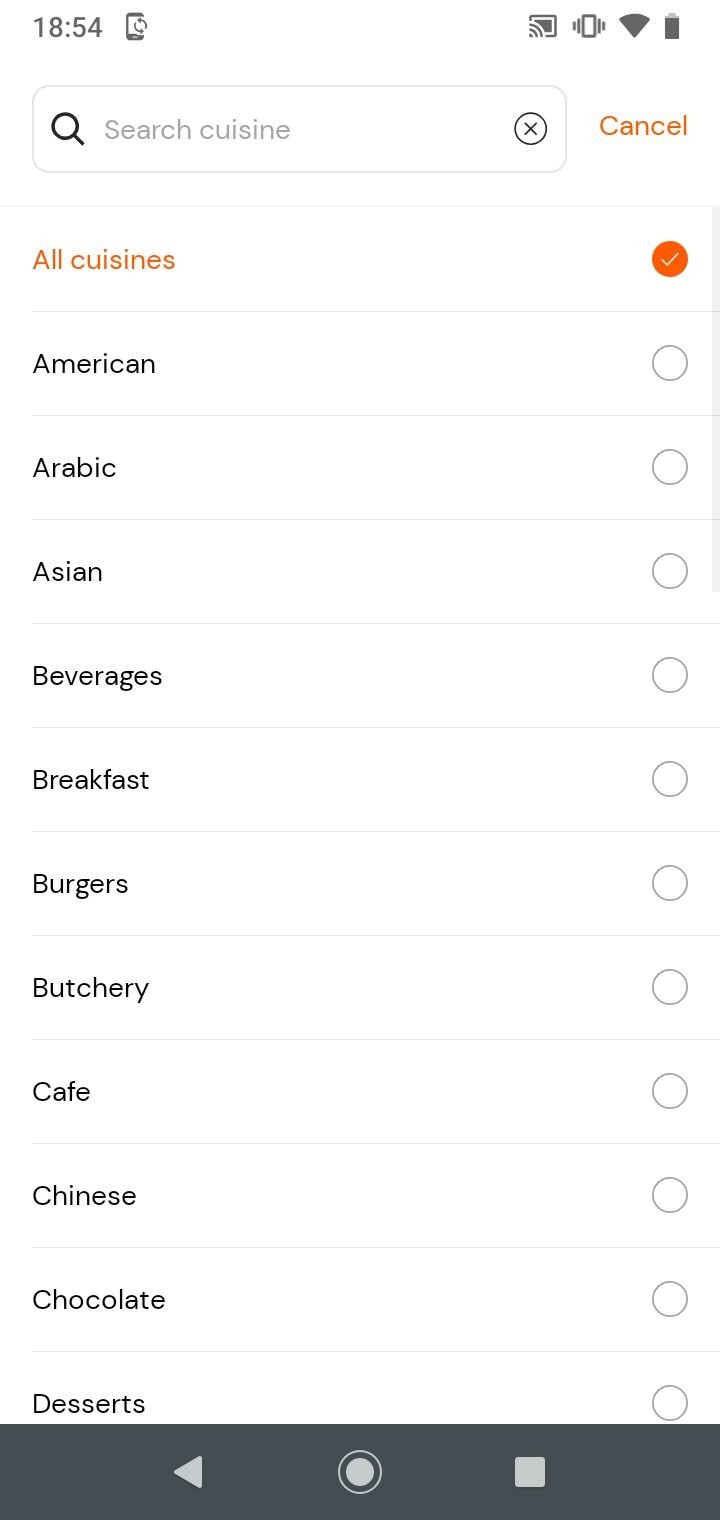Choose Breakfast option
Screen dimensions: 720x1520
click(x=360, y=780)
